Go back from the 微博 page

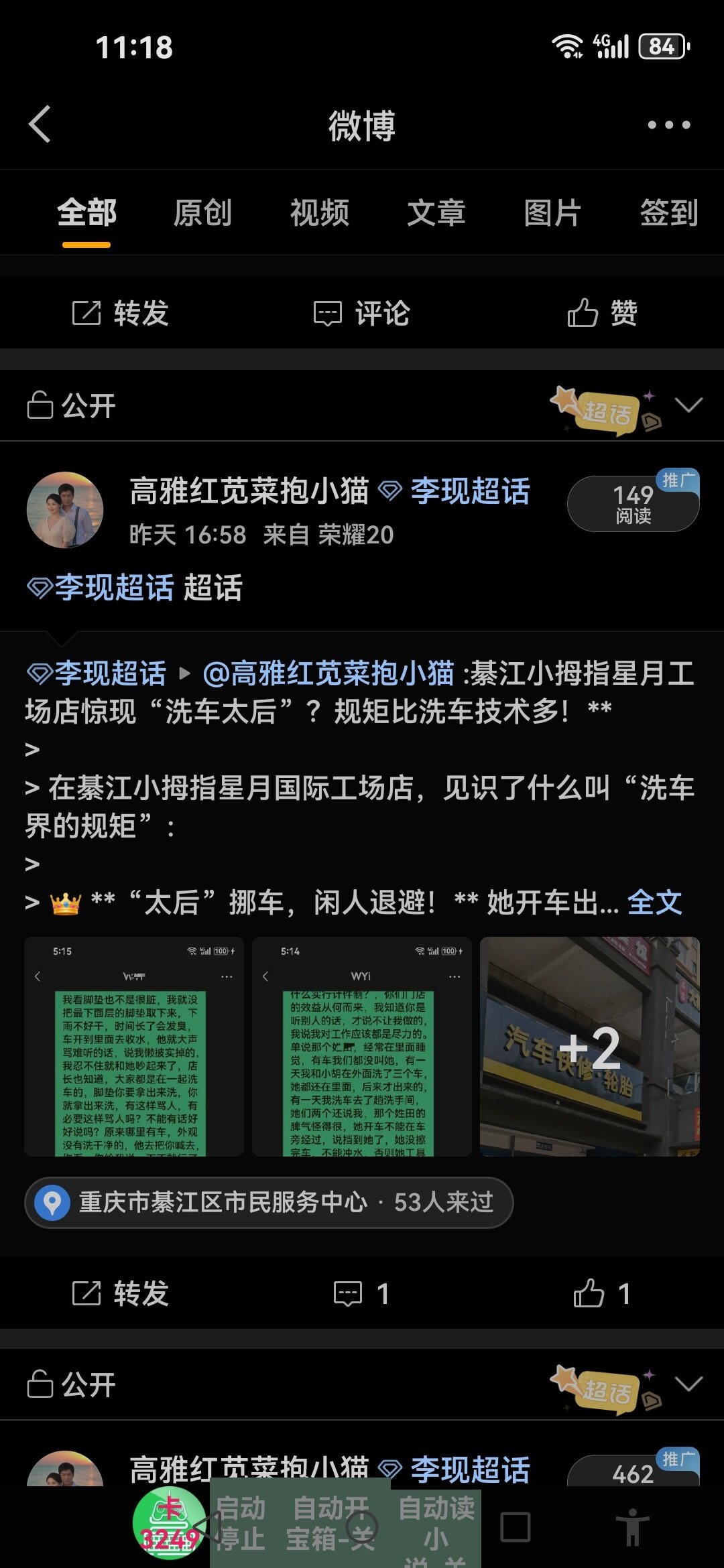pyautogui.click(x=40, y=125)
